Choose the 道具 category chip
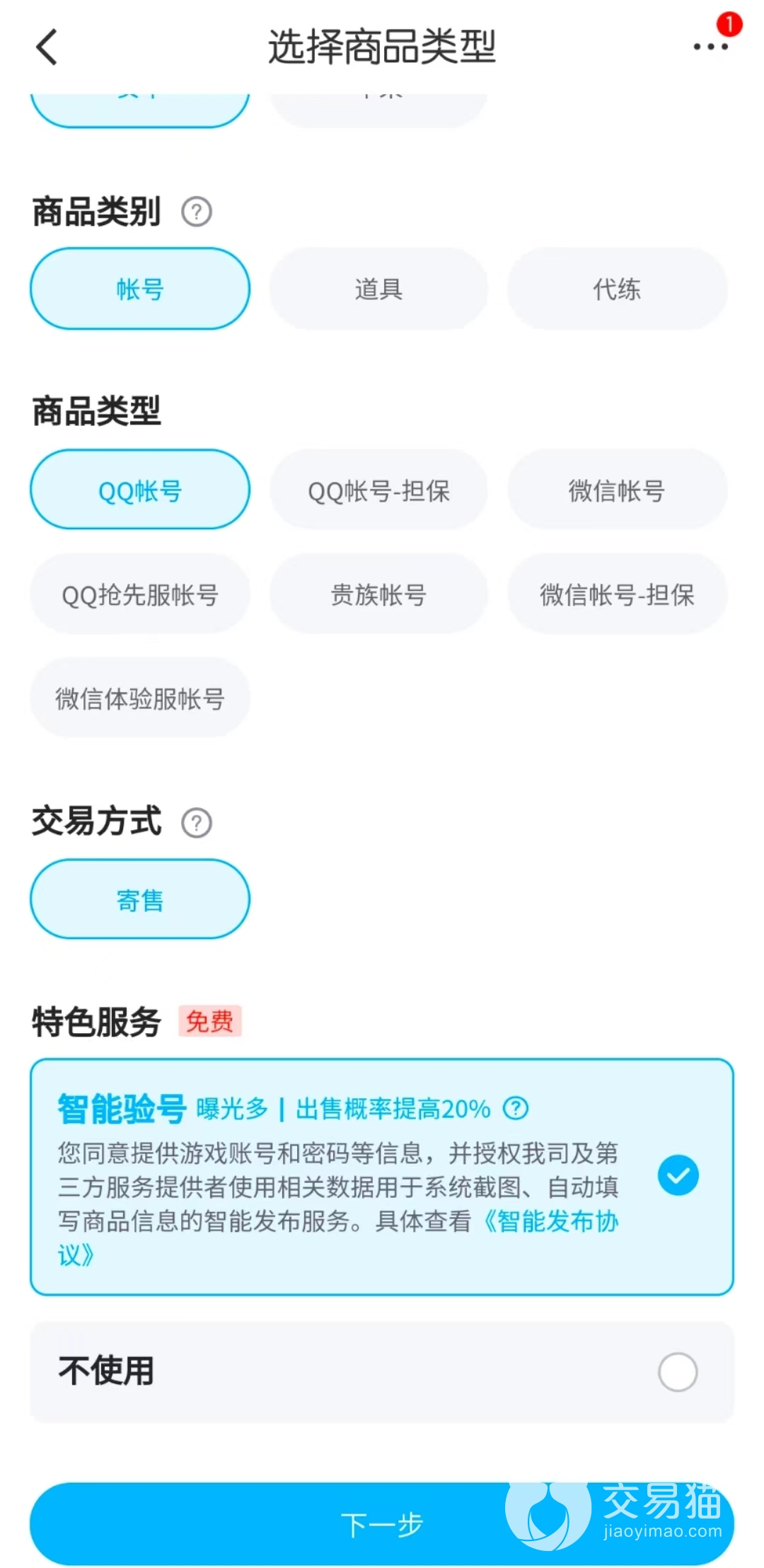 pos(378,289)
